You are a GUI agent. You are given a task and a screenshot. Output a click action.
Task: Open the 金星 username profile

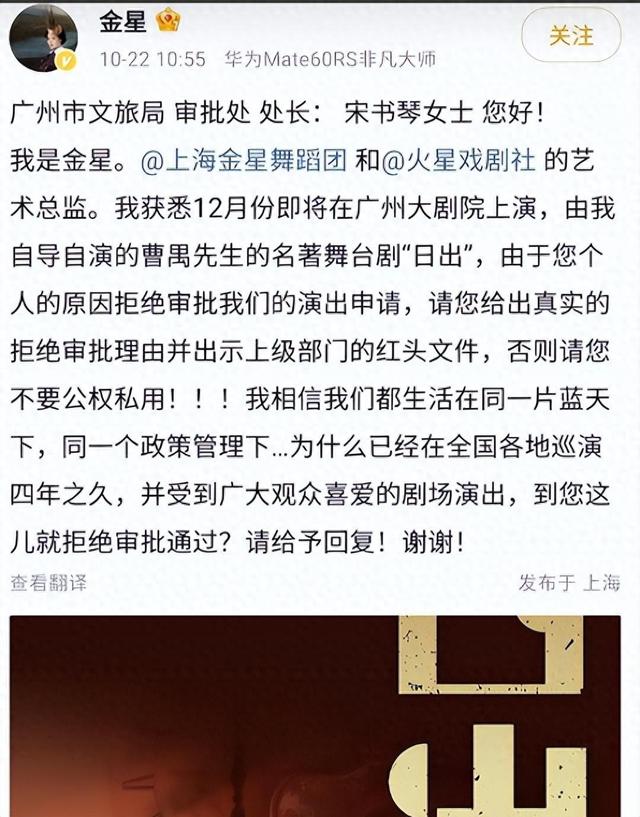[121, 22]
